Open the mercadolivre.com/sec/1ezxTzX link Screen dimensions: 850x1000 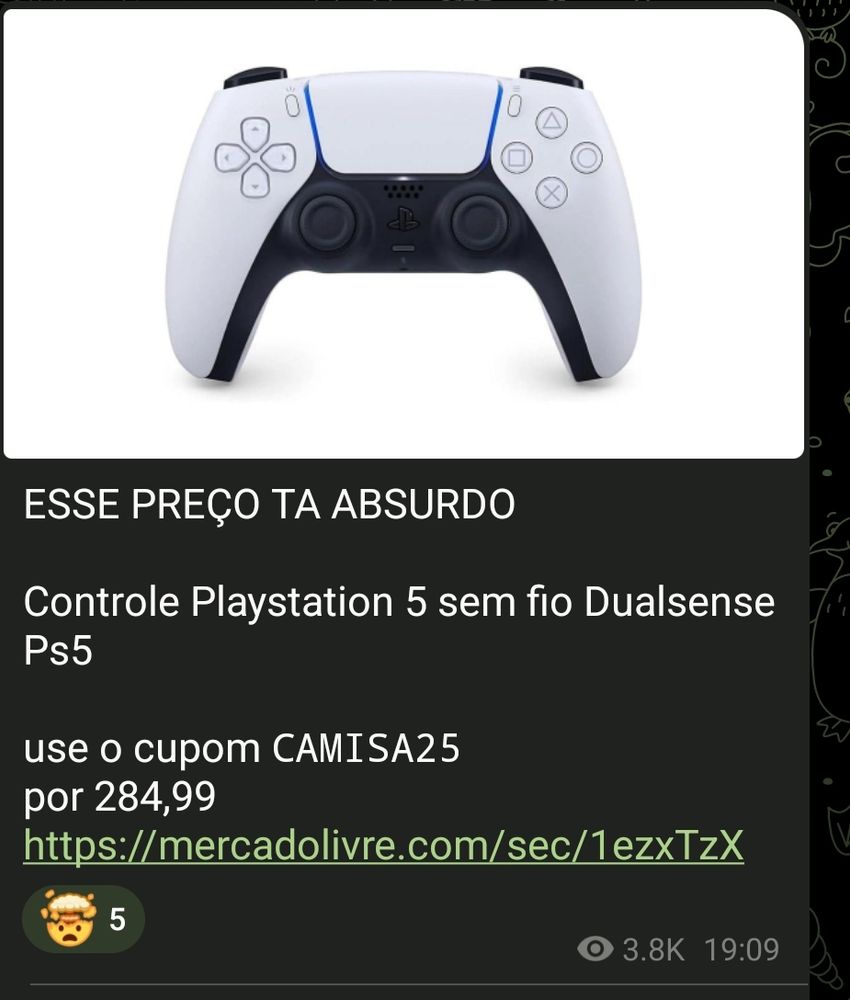click(383, 847)
